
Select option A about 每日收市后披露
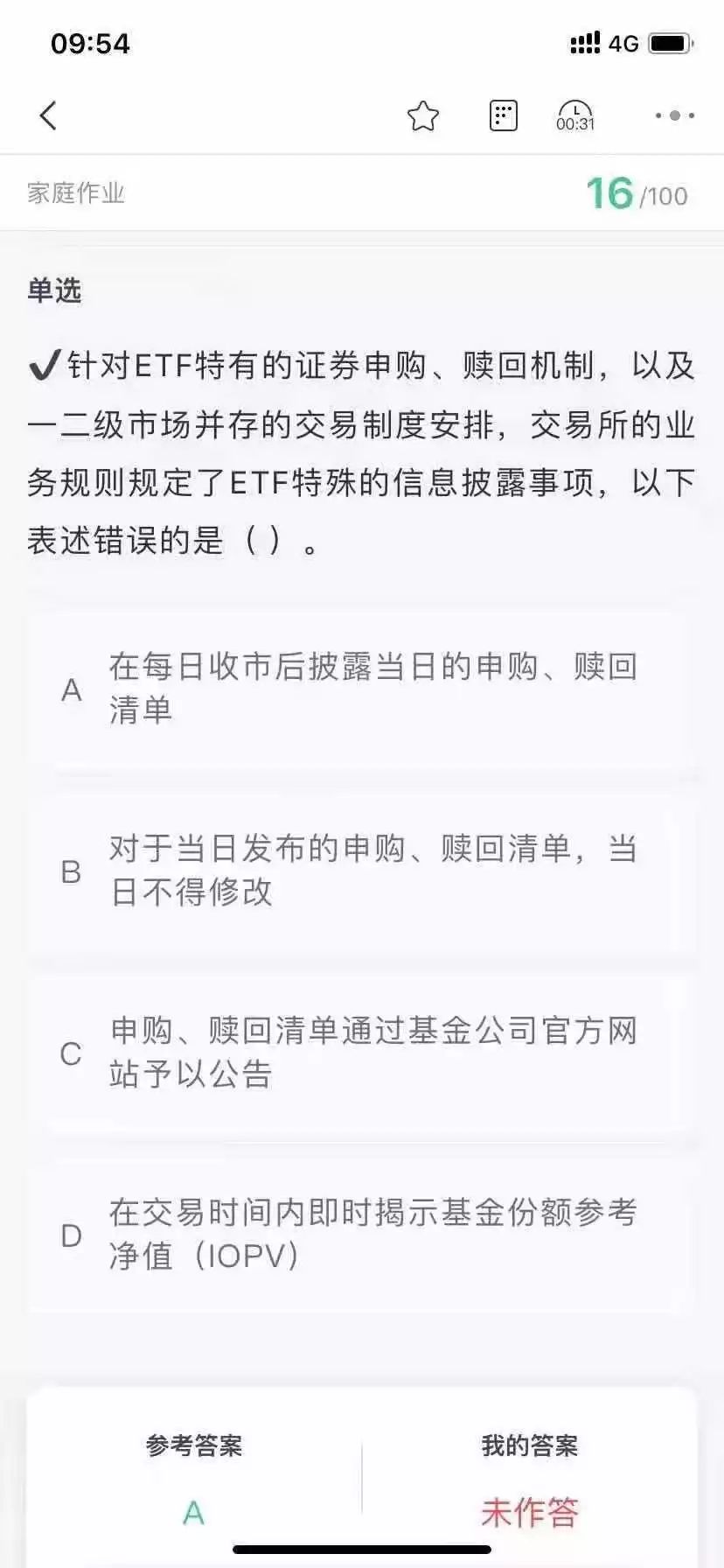362,689
